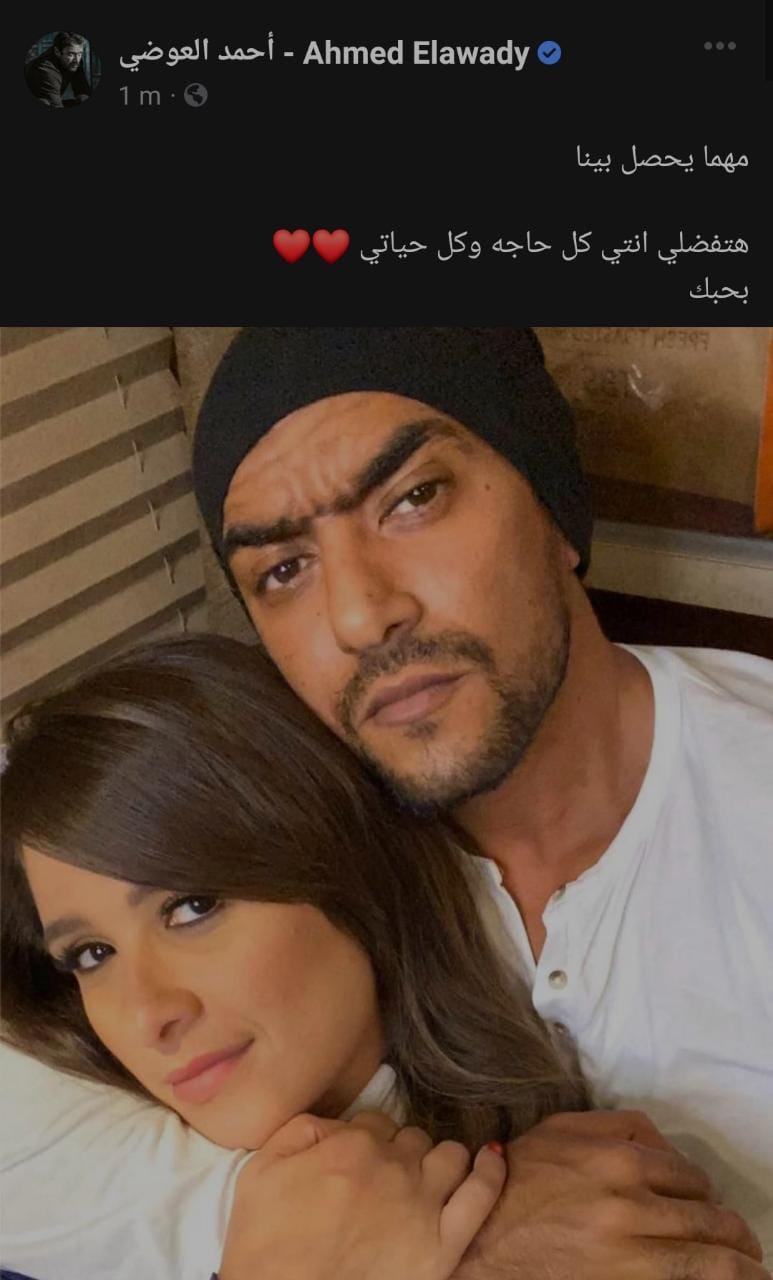Viewport: 773px width, 1280px height.
Task: Open the post's three-dot options menu
Action: (x=719, y=46)
